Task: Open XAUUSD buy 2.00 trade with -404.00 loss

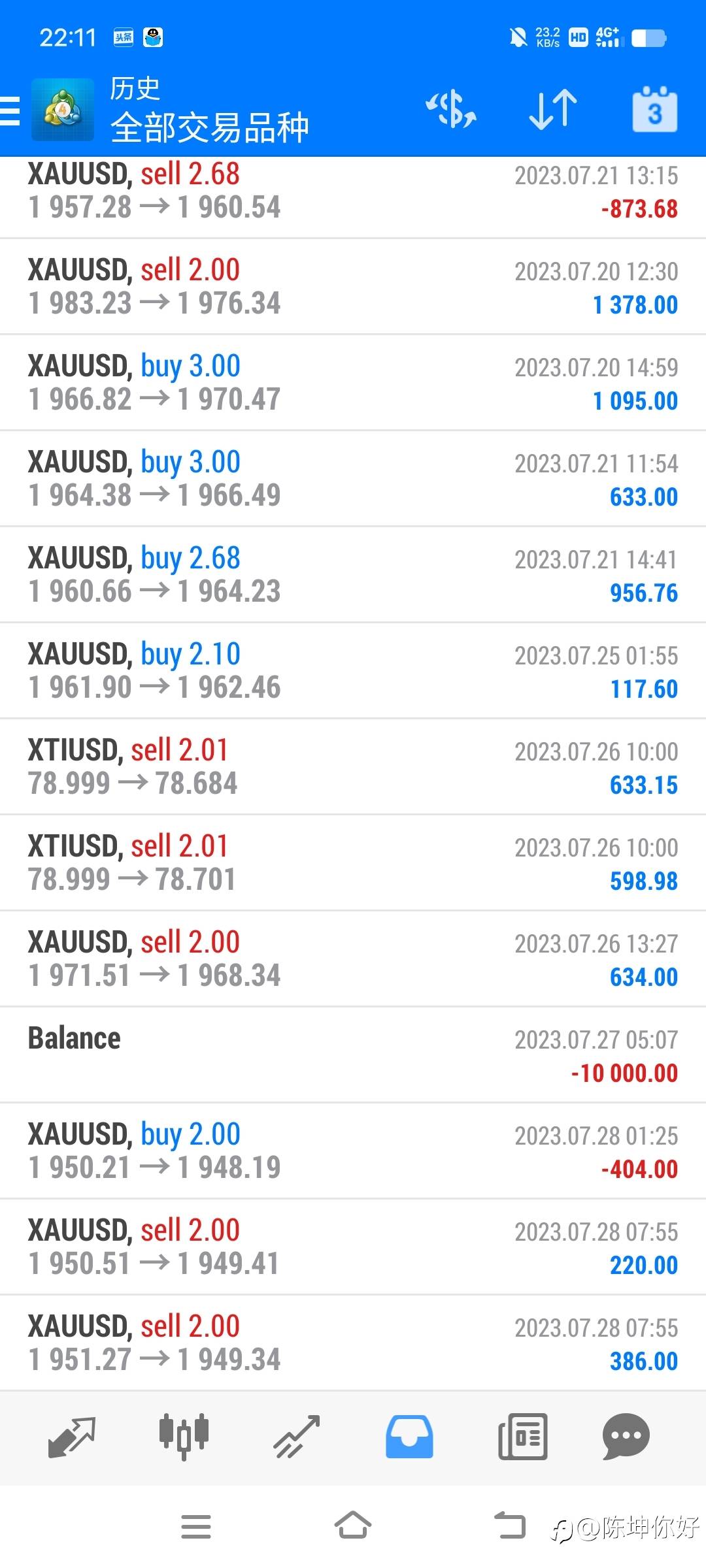Action: [x=353, y=1151]
